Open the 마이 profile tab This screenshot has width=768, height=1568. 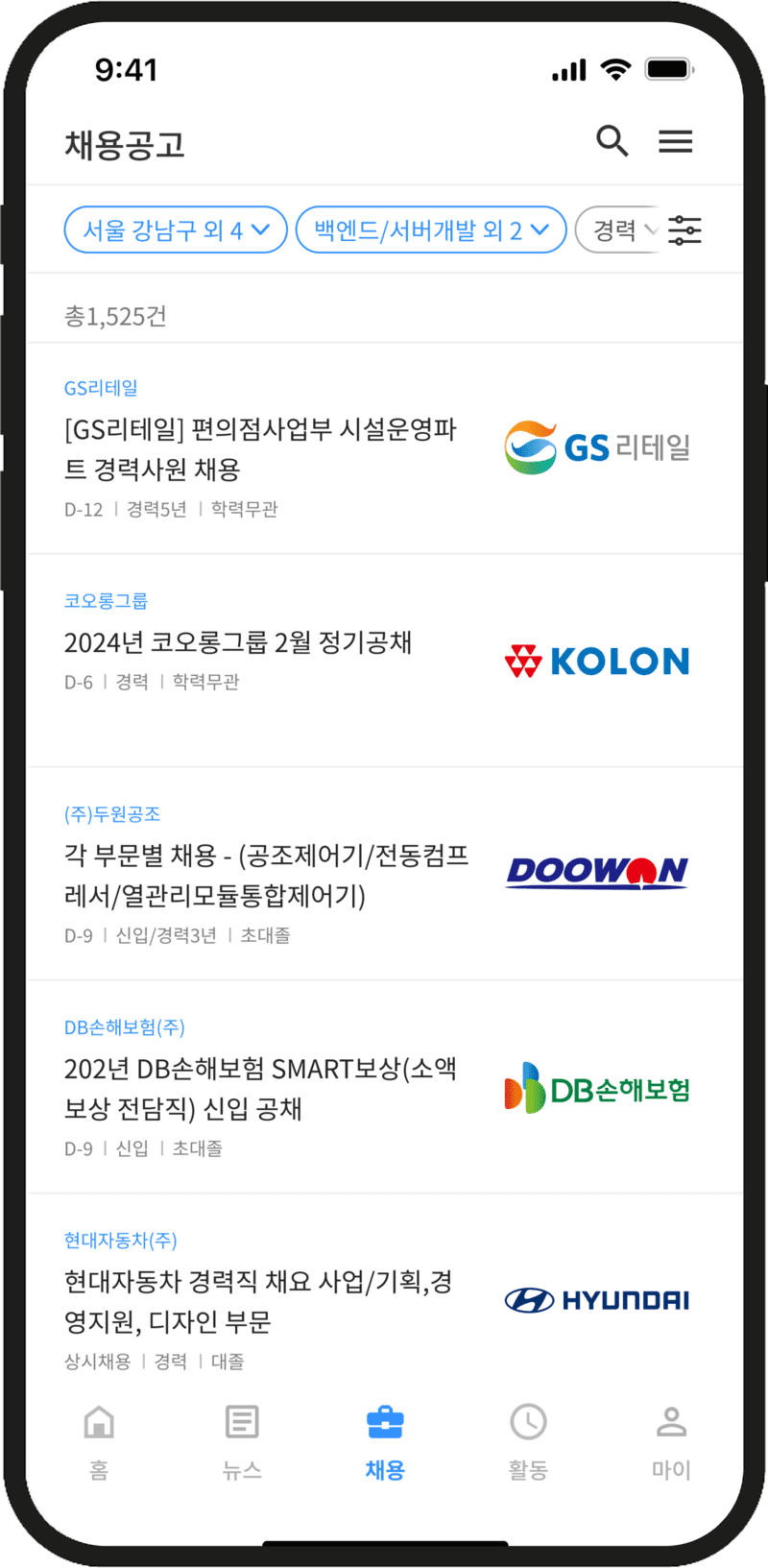point(671,1442)
